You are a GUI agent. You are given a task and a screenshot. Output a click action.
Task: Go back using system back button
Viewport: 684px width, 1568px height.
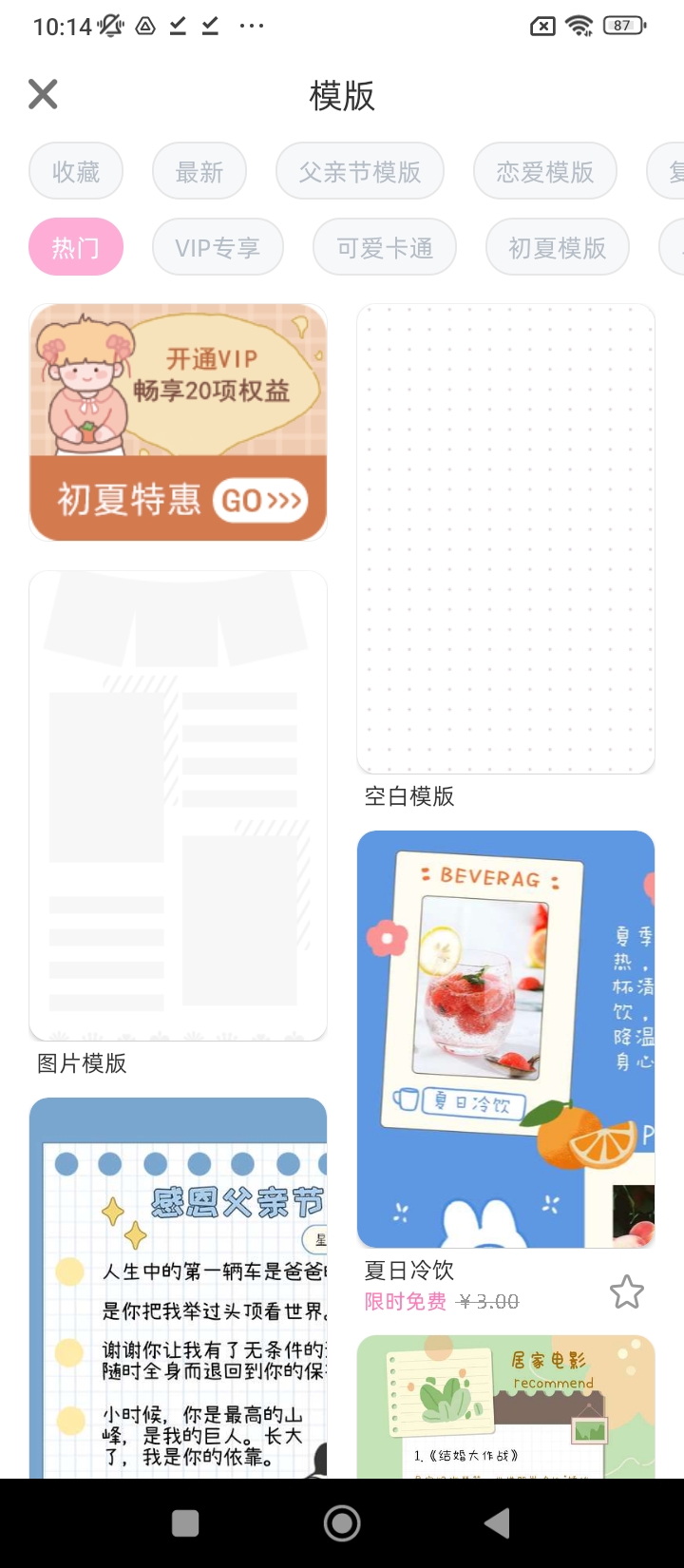496,1523
